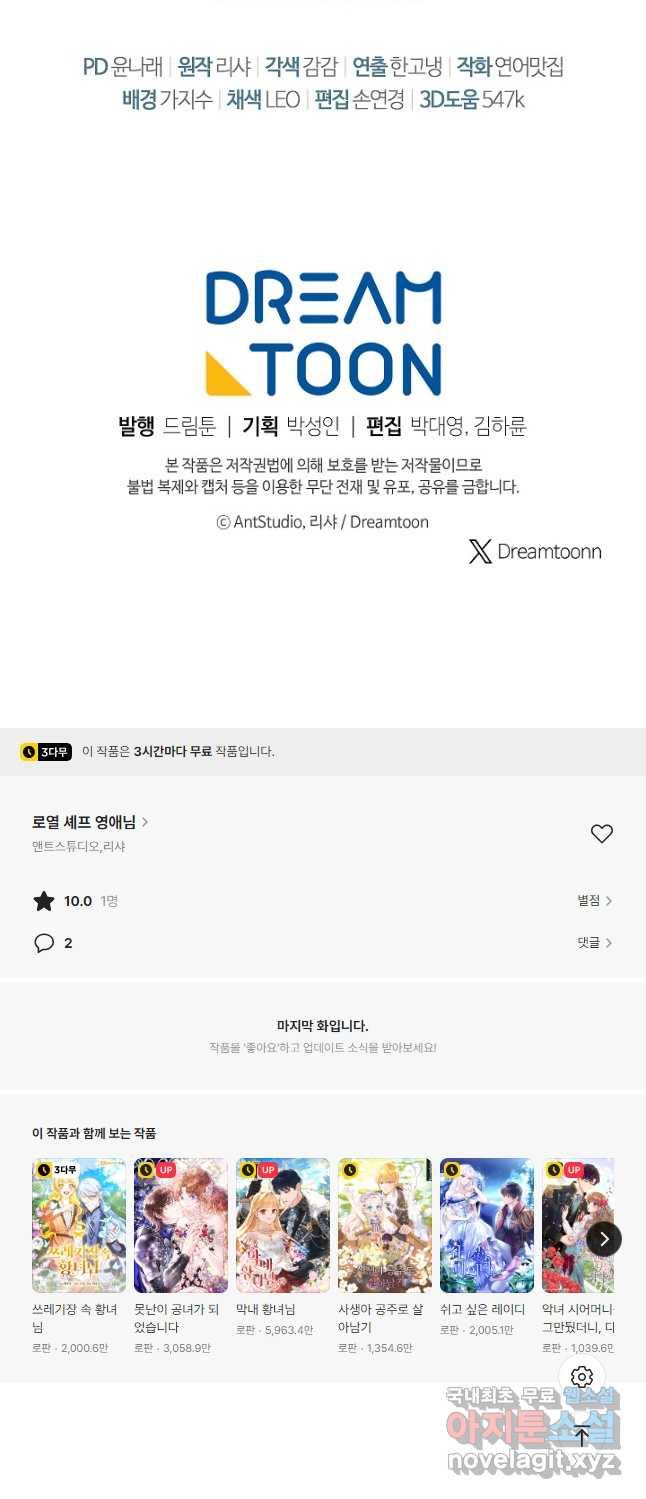Open the 사생아 공주로 살아남기 webtoon card
The width and height of the screenshot is (646, 1499).
click(385, 1226)
